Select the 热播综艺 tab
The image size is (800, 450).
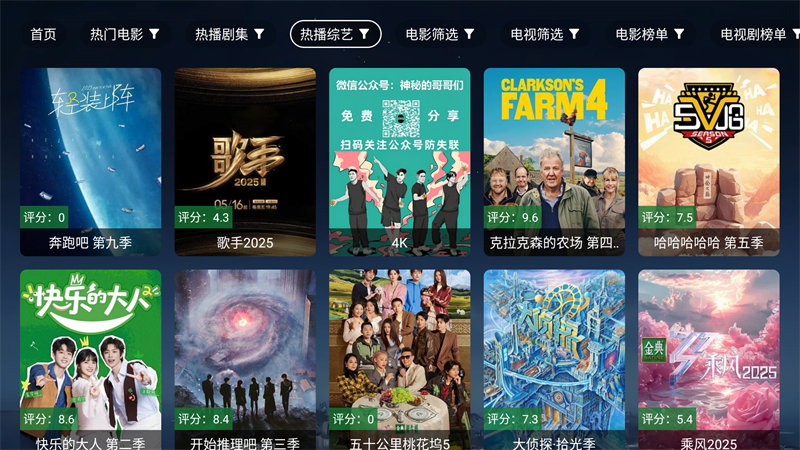[x=335, y=34]
